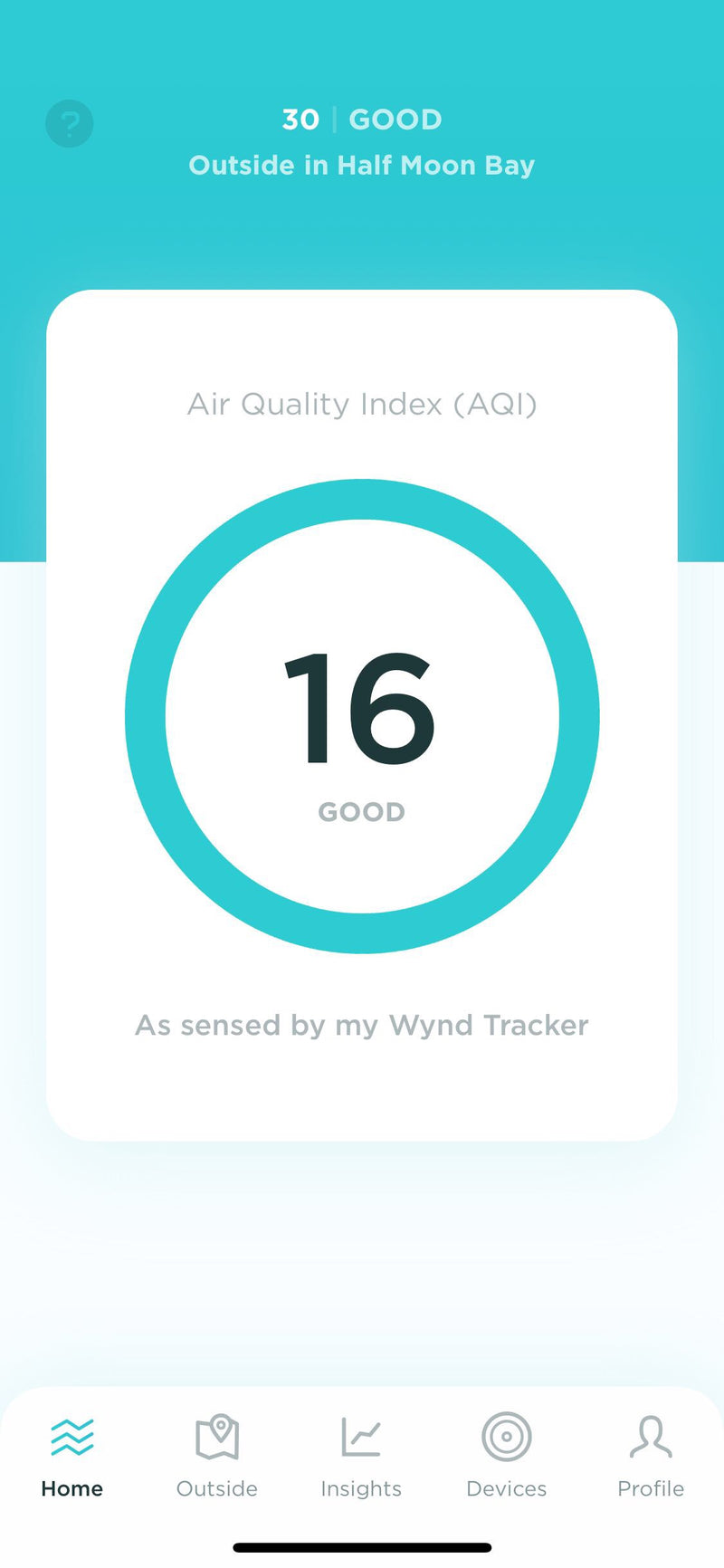
Task: Switch to the Outside tab
Action: coord(217,1453)
